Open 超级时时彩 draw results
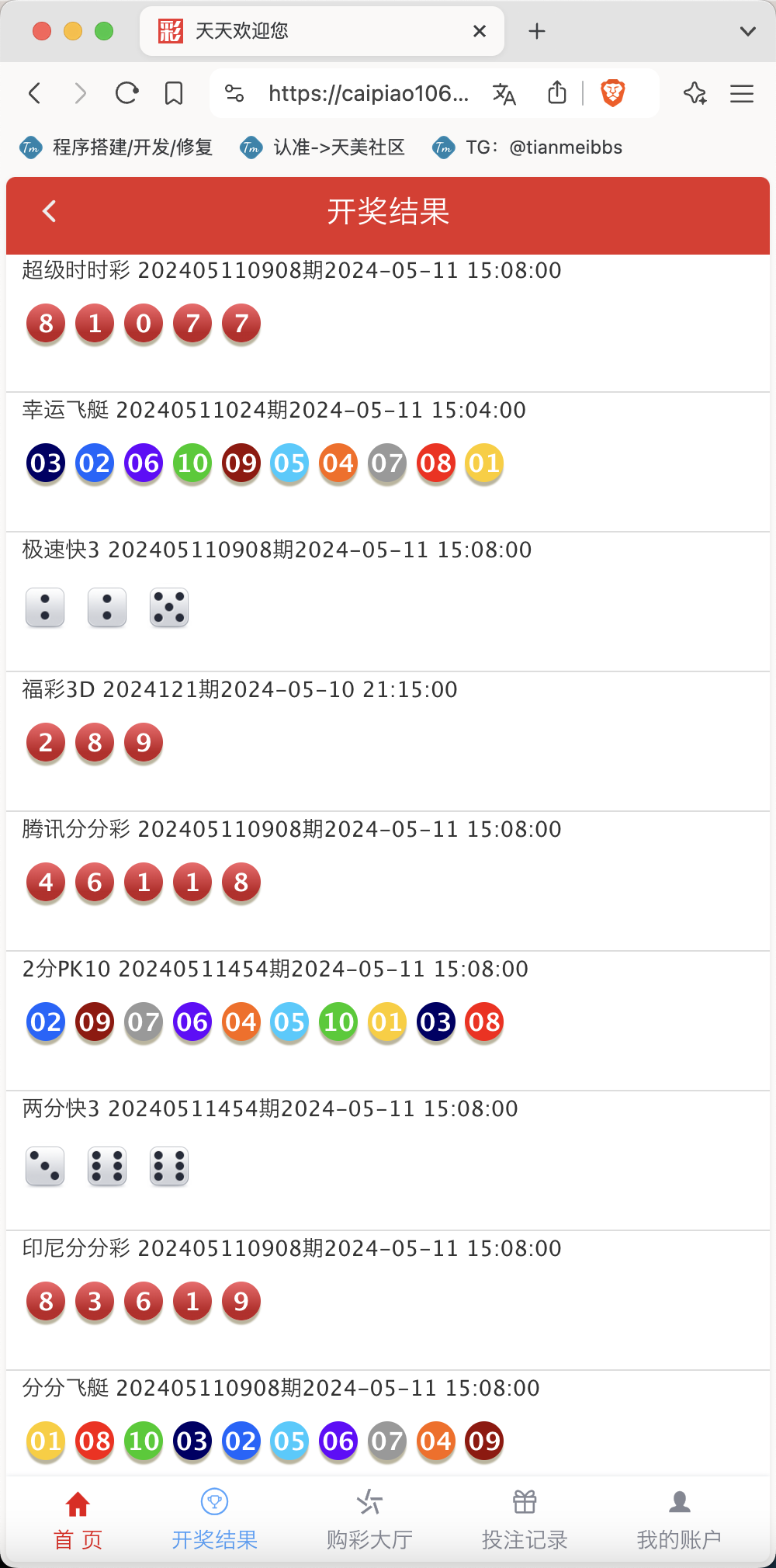The image size is (776, 1568). click(x=388, y=323)
